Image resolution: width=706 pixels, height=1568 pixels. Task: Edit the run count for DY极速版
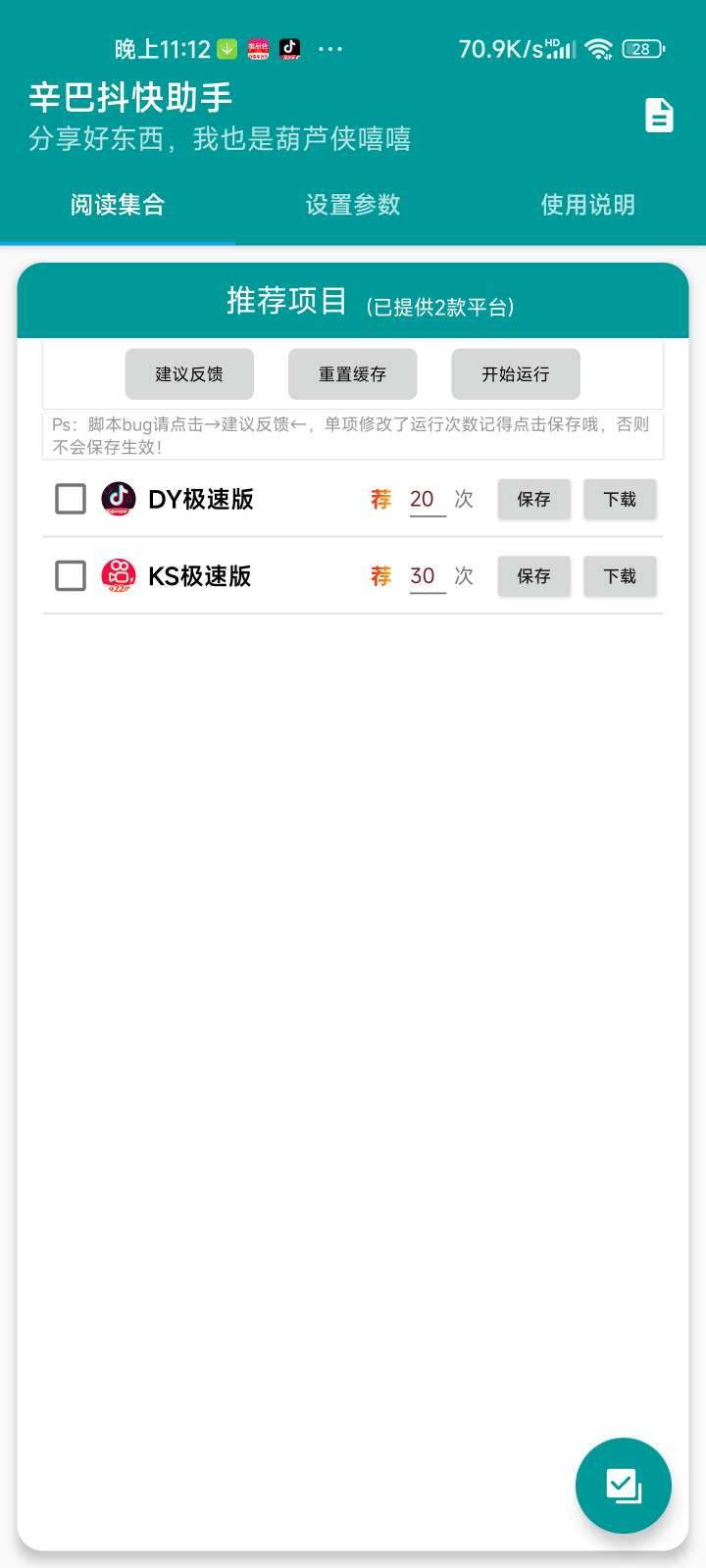click(x=427, y=499)
